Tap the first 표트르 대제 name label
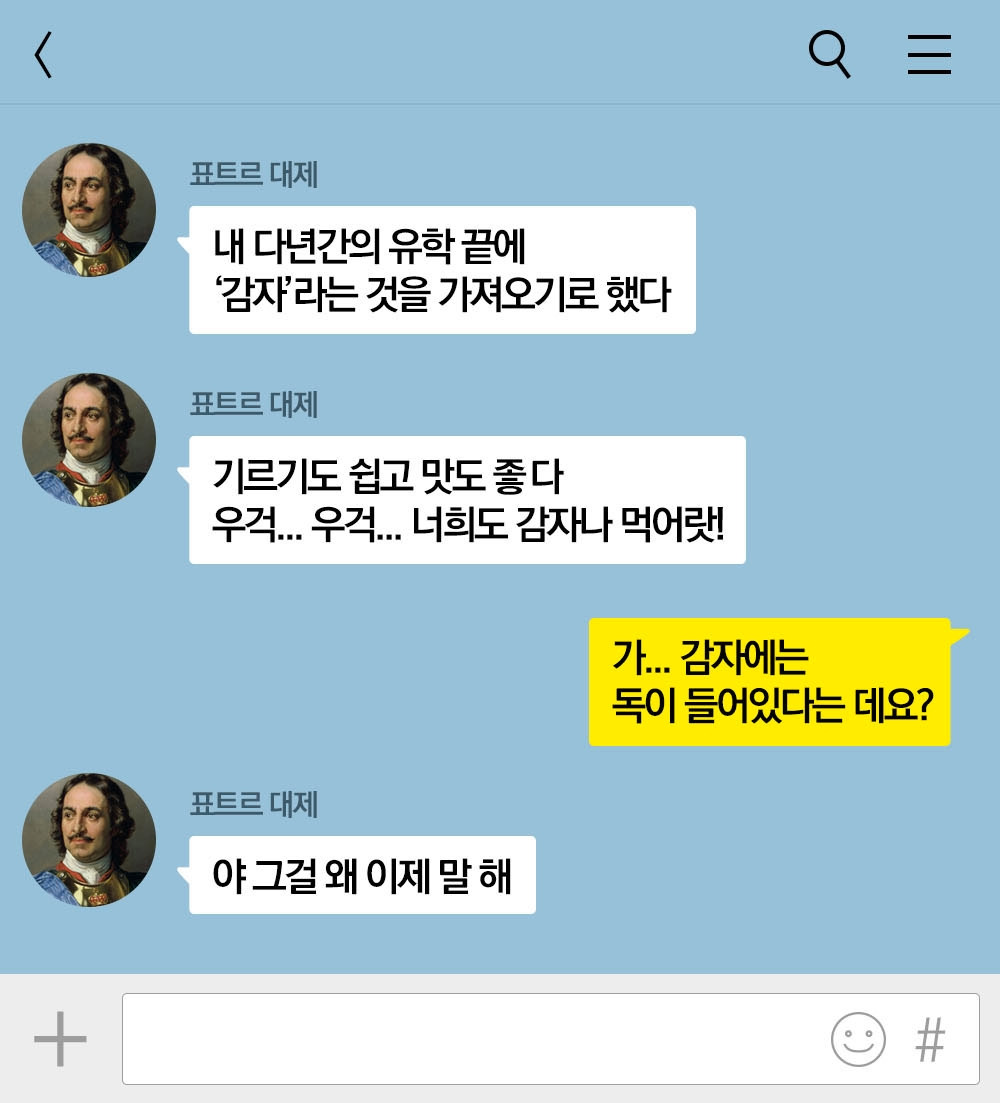This screenshot has width=1000, height=1103. (x=253, y=175)
